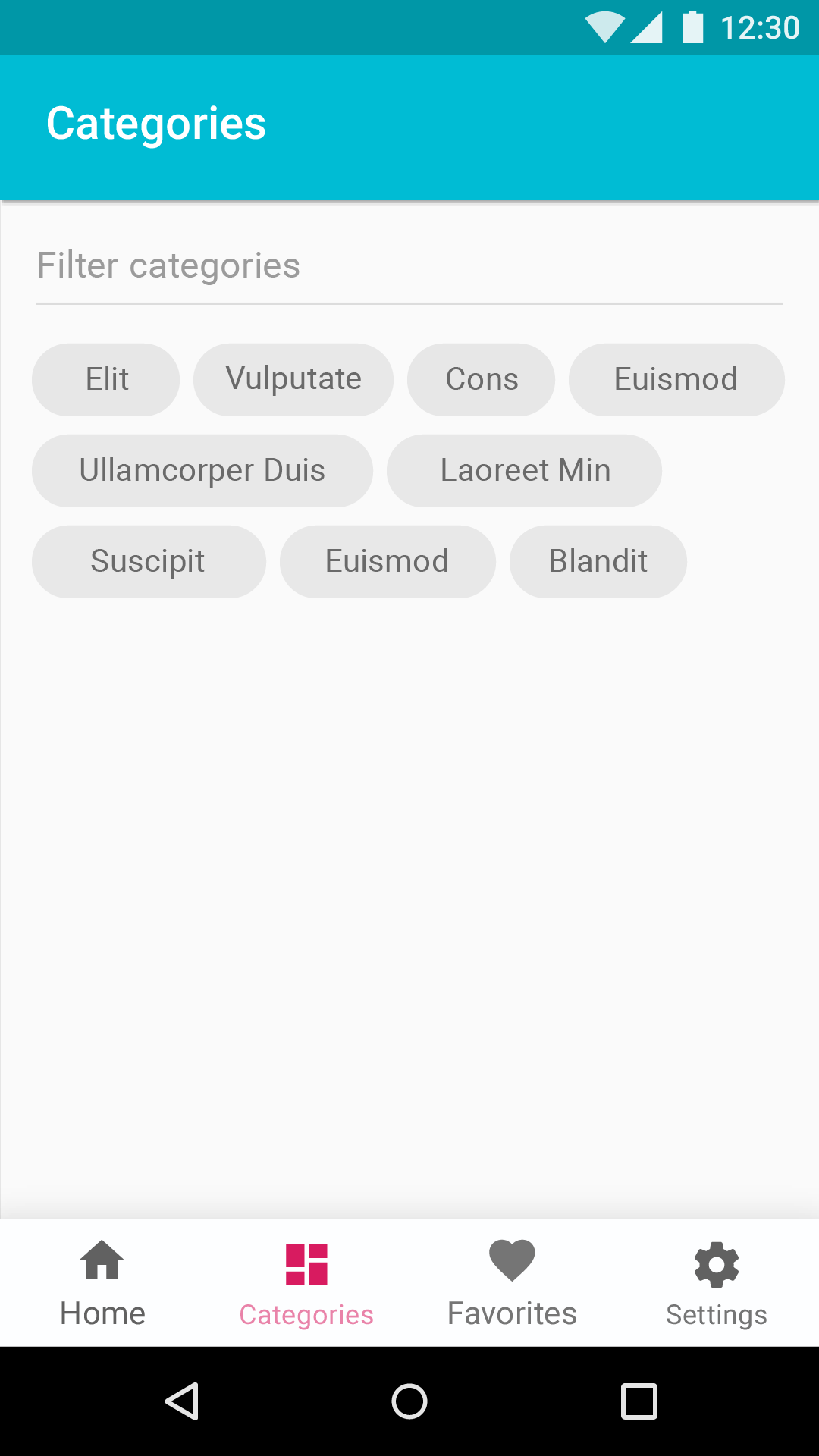Choose the Vulputate category chip
Viewport: 819px width, 1456px height.
293,380
